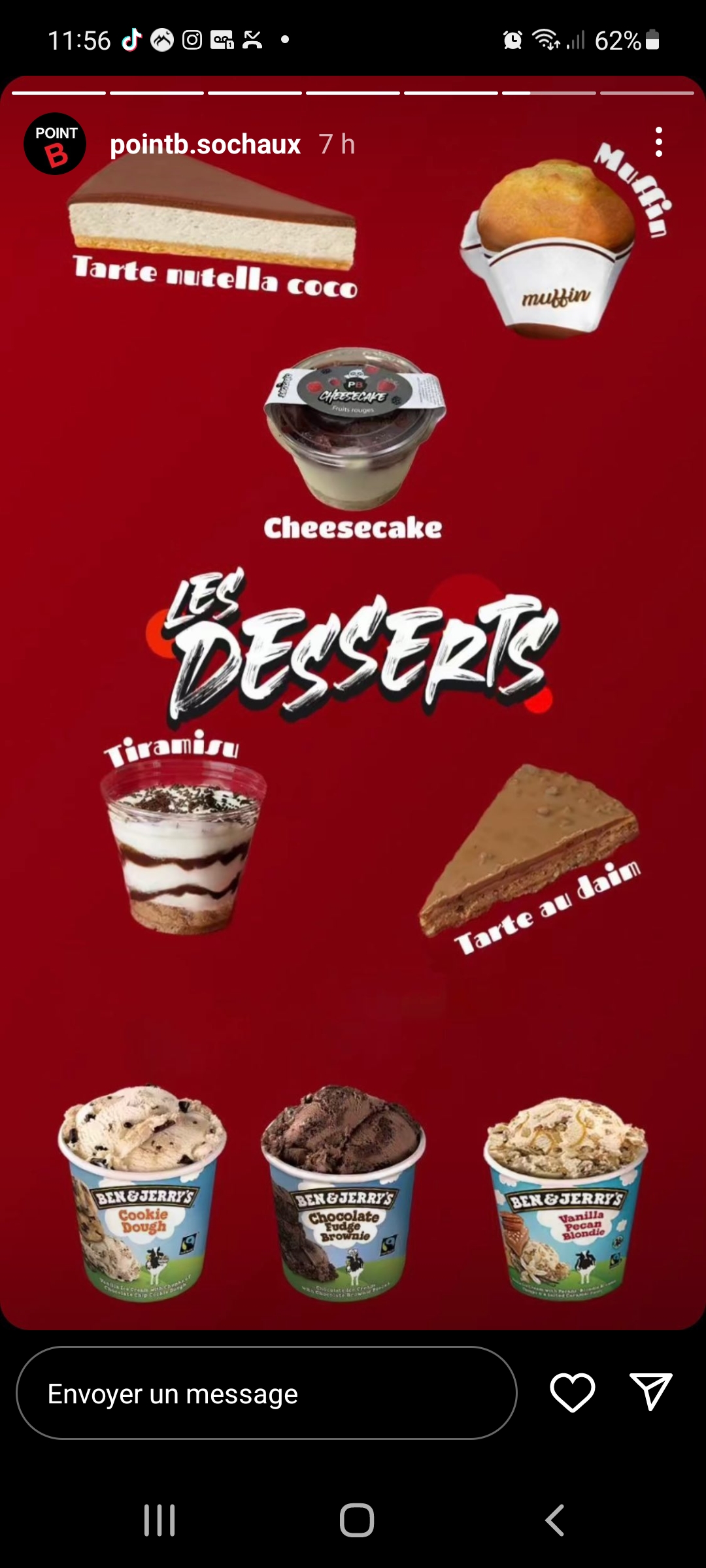
Task: Open the pointb.sochaux profile picture
Action: pos(55,144)
